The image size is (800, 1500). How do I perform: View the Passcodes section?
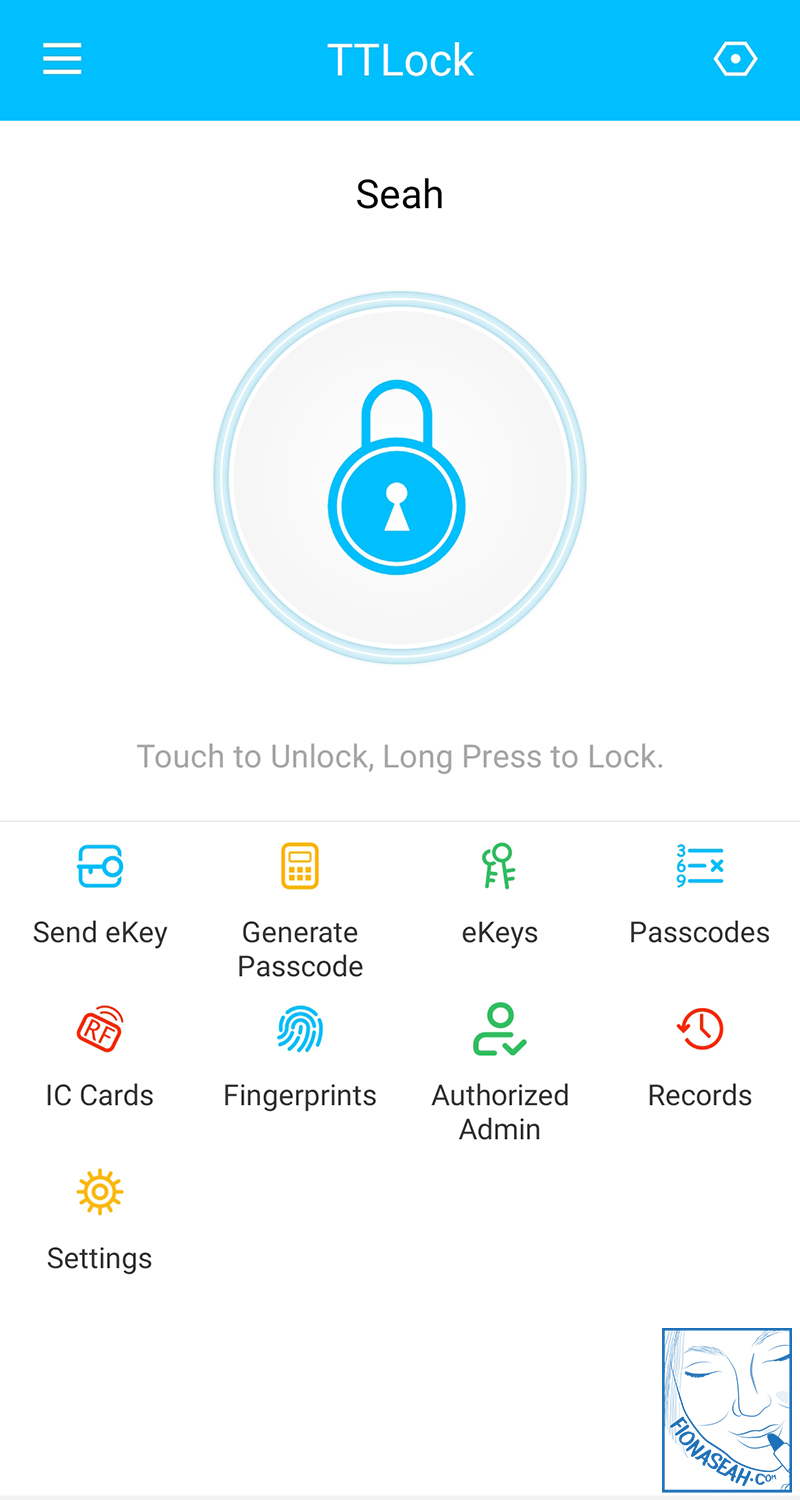pos(700,865)
